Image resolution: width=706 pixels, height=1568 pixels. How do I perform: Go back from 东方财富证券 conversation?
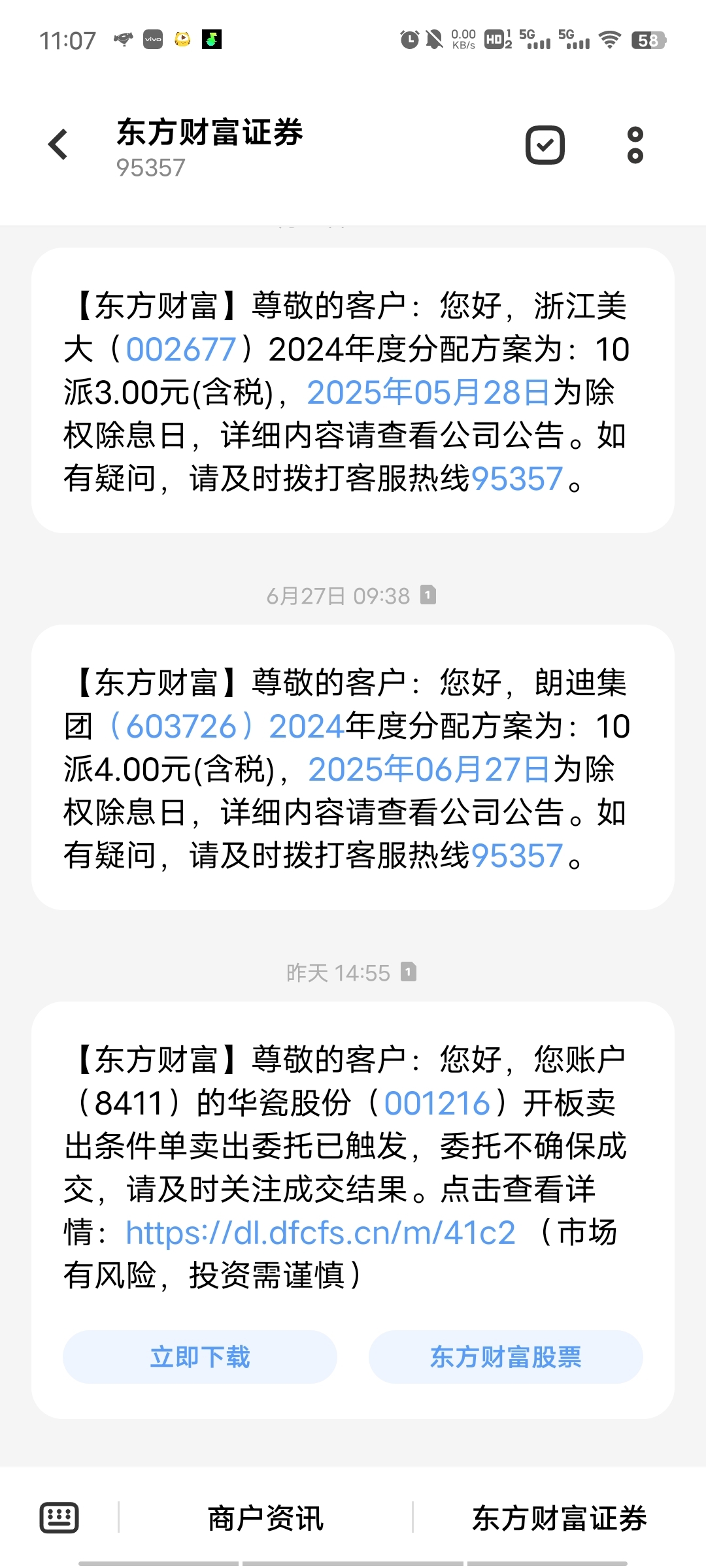click(x=58, y=145)
